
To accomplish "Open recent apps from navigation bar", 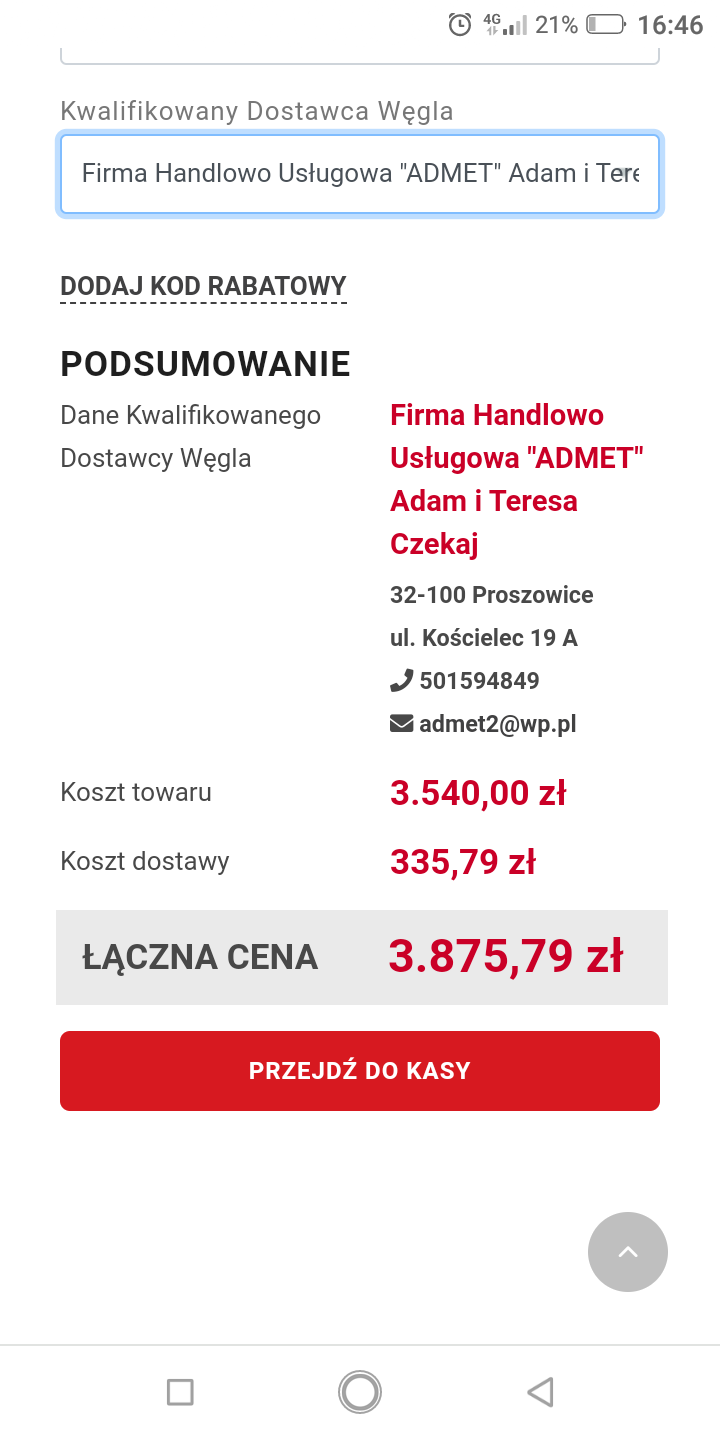I will 180,1391.
